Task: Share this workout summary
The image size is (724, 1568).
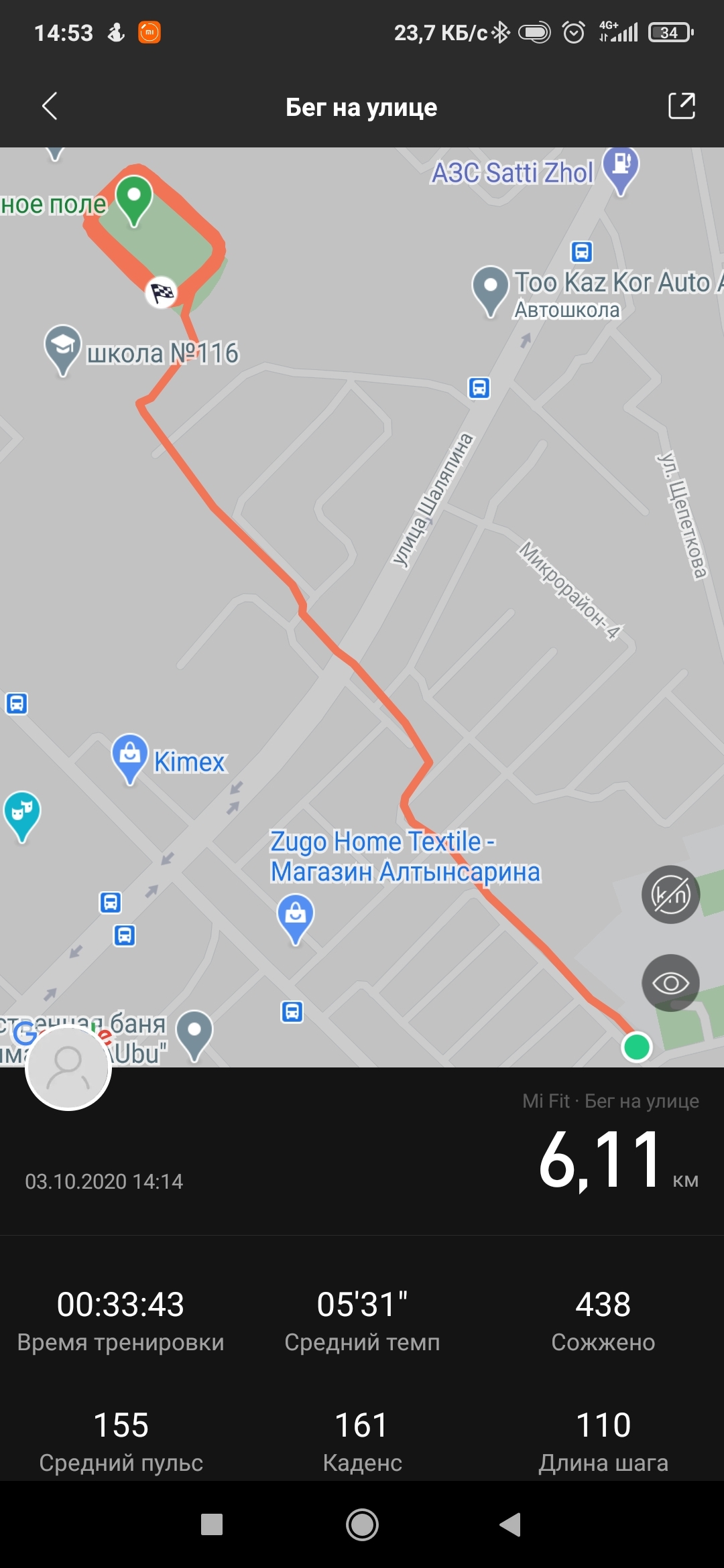Action: pos(681,106)
